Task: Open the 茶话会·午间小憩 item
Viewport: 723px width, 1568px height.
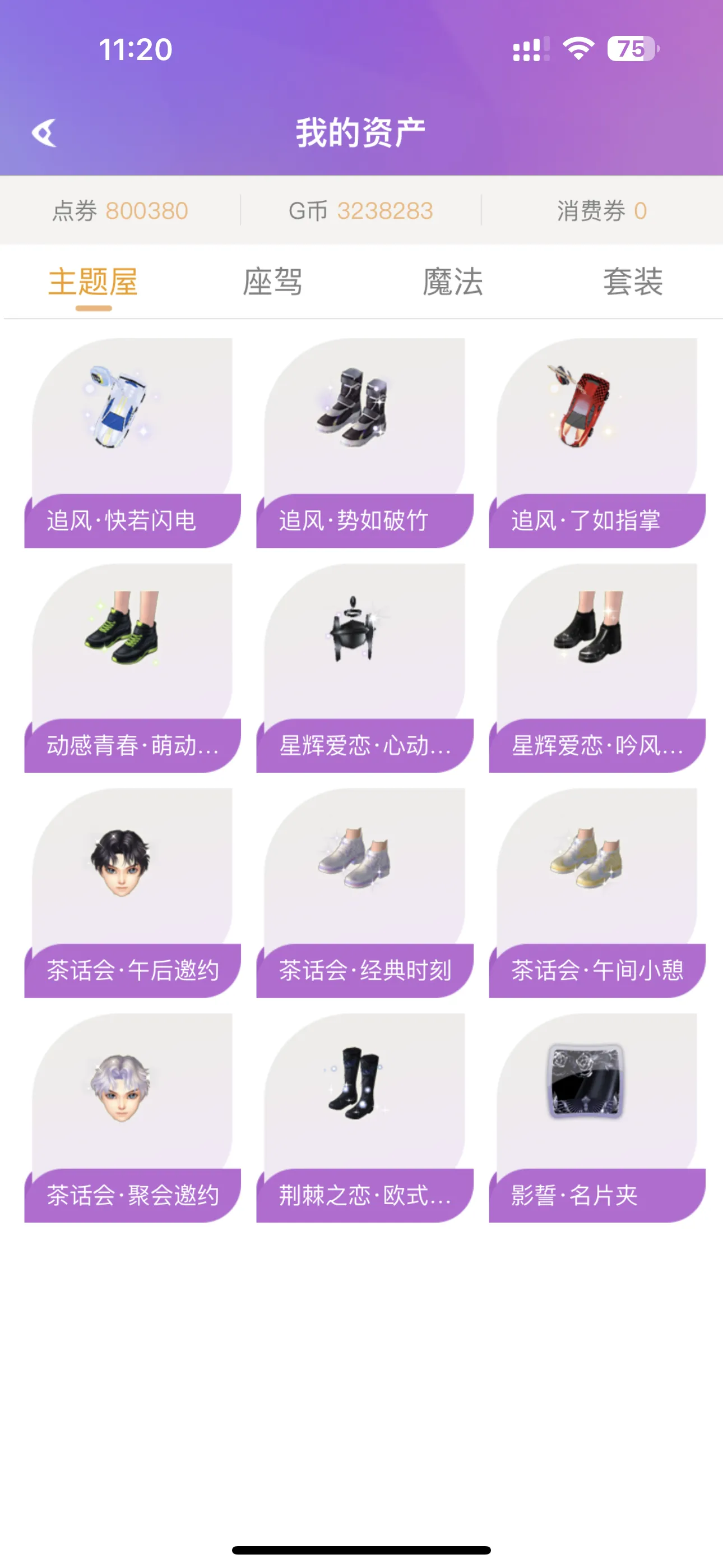Action: 596,892
